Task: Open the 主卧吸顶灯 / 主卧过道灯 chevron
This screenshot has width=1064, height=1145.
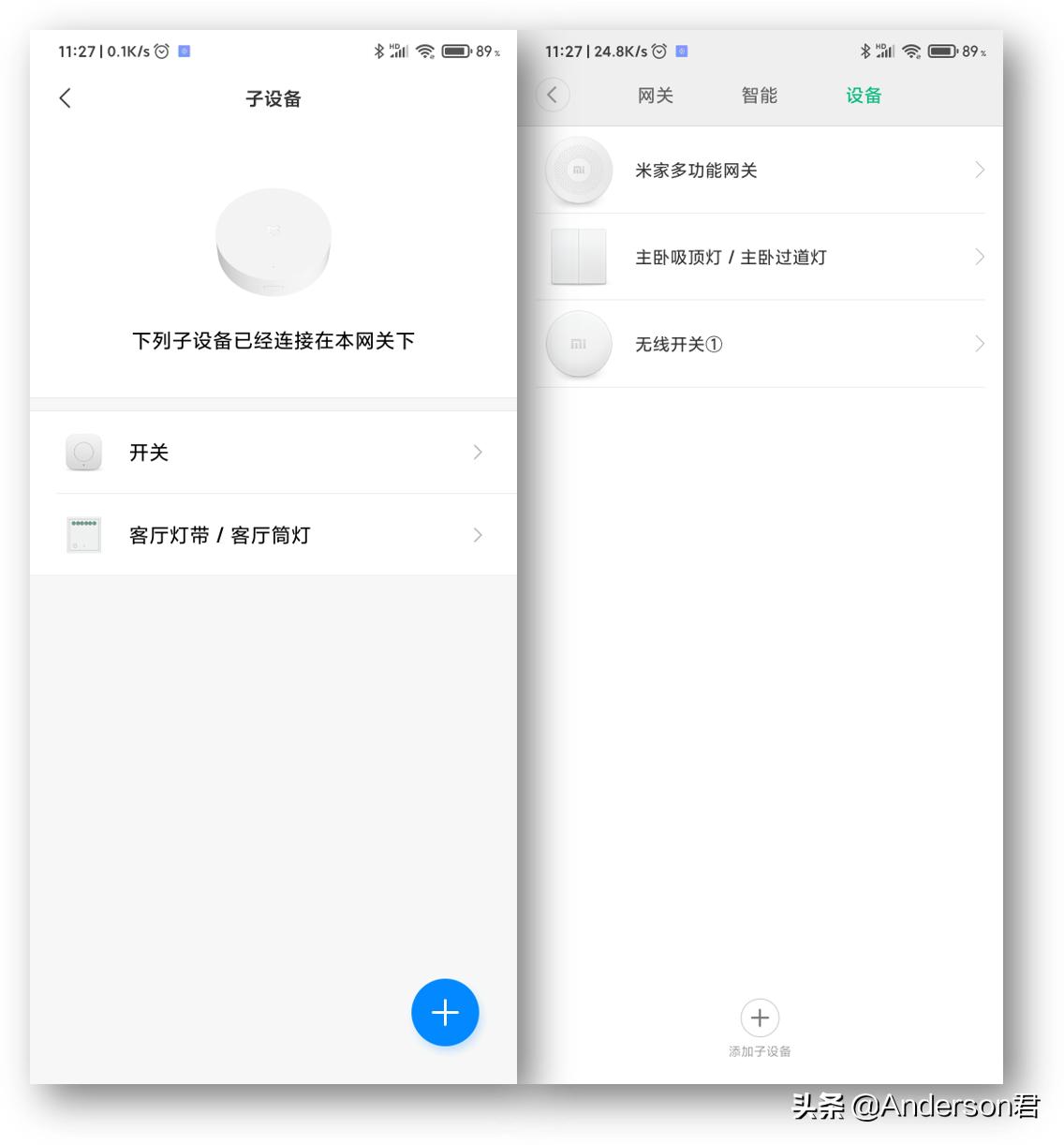Action: click(980, 257)
